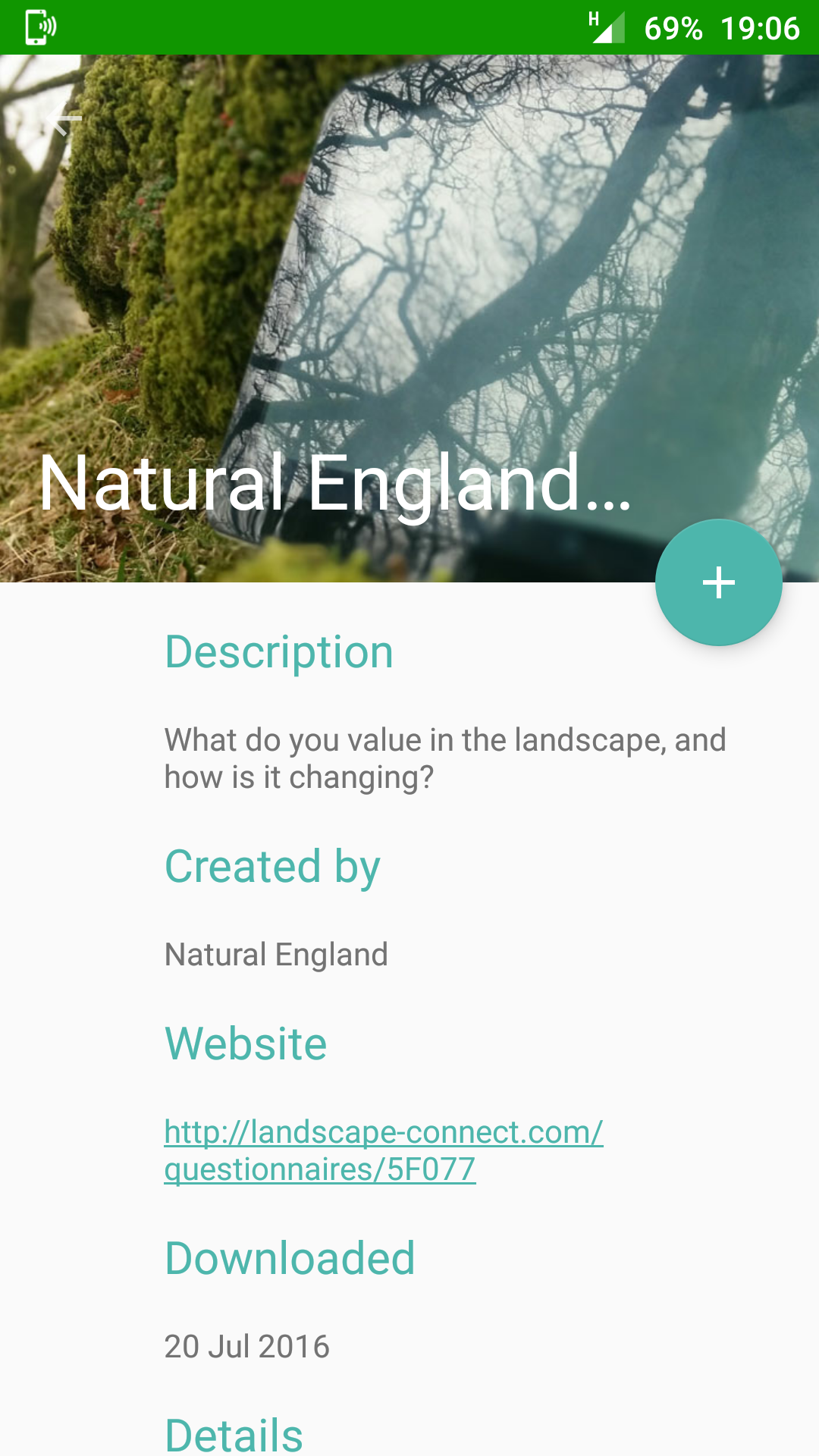Viewport: 819px width, 1456px height.
Task: Open the landscape-connect.com questionnaire link
Action: tap(383, 1150)
